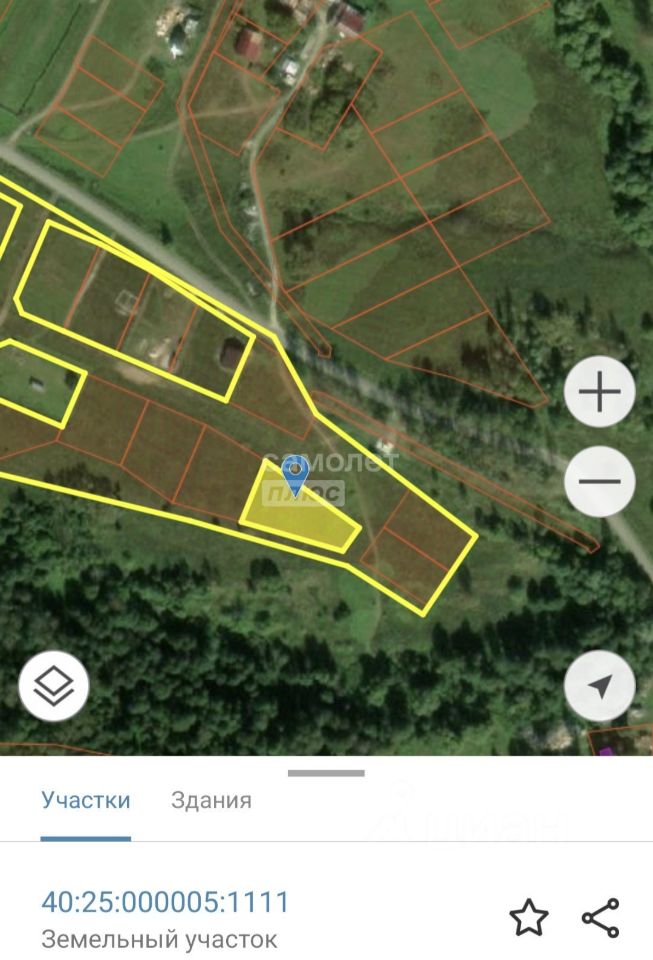Tap the bottom sheet drag handle

[326, 773]
